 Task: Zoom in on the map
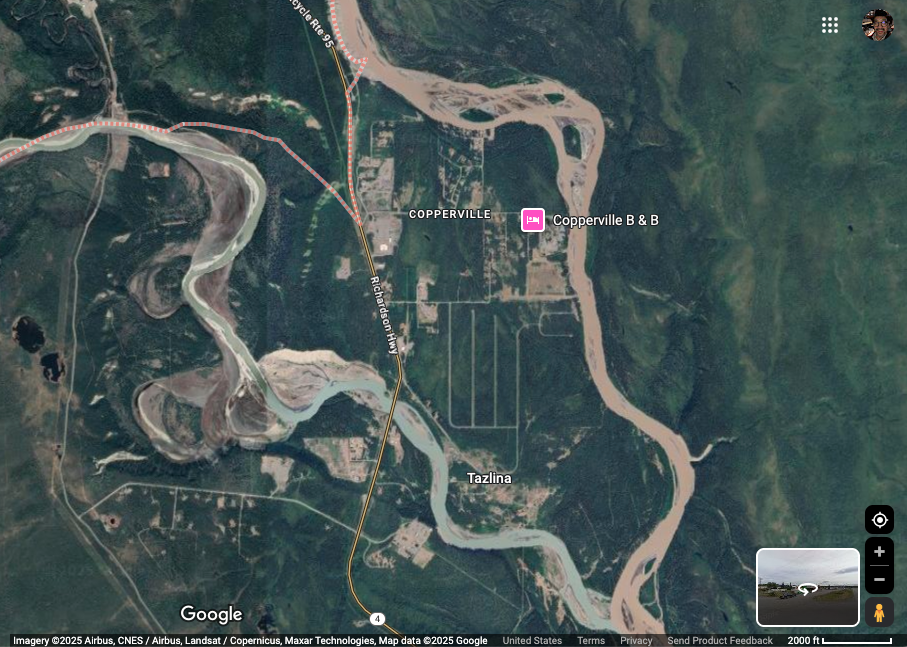coord(879,552)
